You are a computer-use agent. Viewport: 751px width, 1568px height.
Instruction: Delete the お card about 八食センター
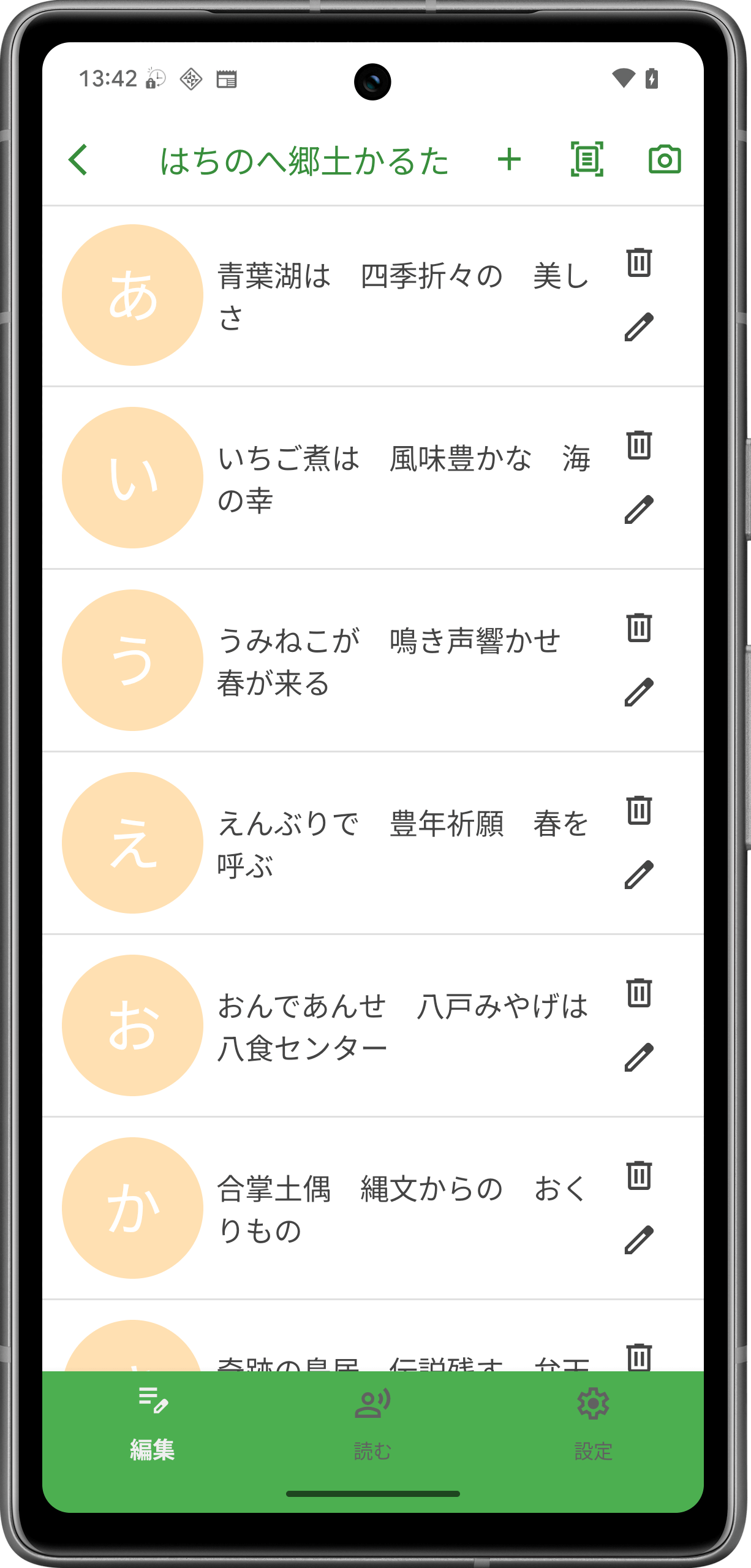[639, 993]
